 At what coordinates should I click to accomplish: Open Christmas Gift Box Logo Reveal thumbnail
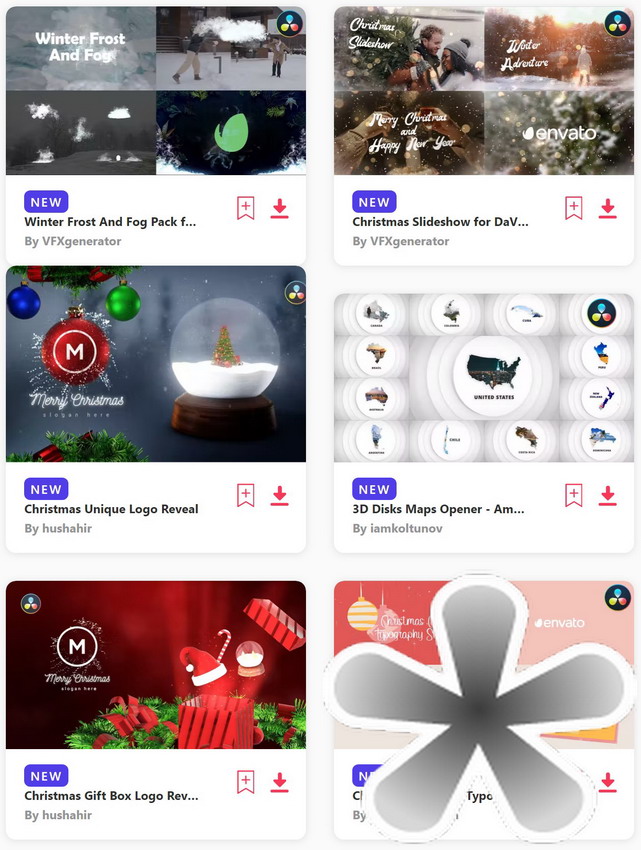point(155,664)
